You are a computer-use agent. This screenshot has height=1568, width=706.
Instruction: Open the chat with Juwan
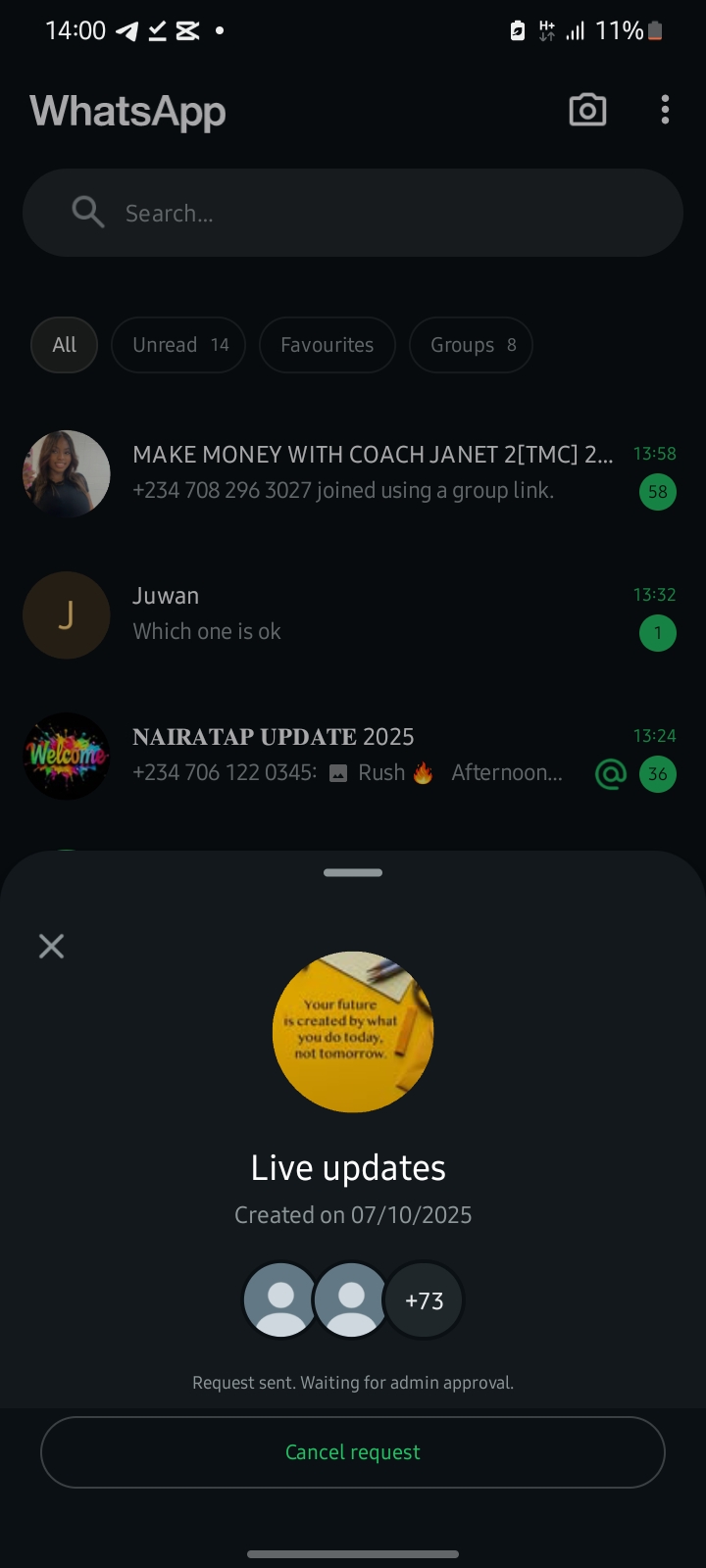[x=373, y=613]
